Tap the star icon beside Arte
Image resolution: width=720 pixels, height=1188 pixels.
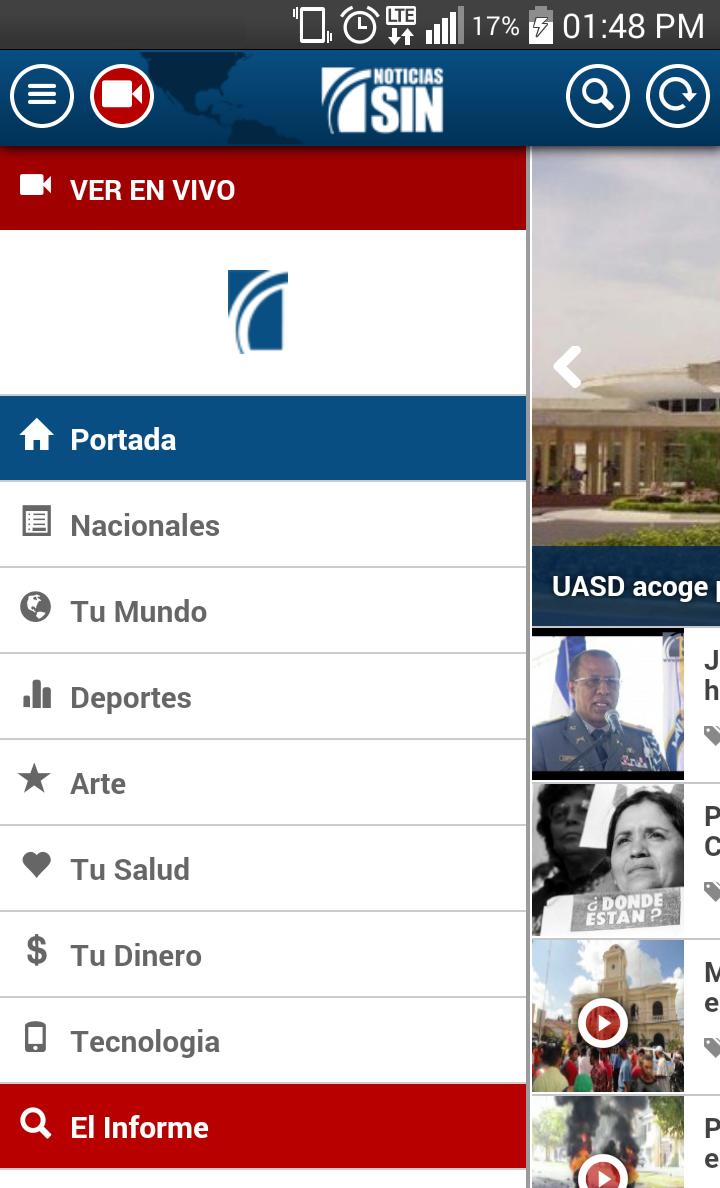click(35, 782)
